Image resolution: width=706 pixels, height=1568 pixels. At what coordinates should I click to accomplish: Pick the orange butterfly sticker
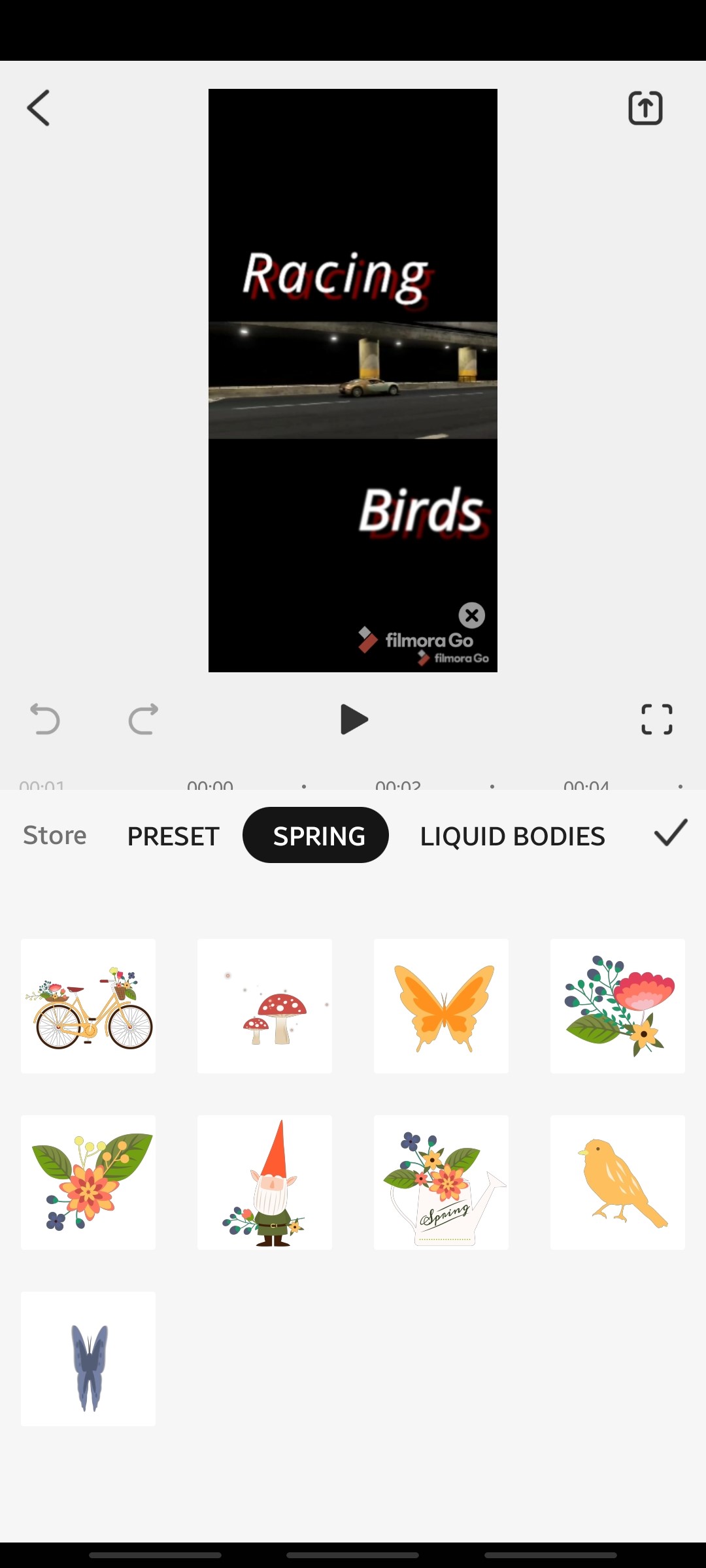pyautogui.click(x=441, y=1005)
